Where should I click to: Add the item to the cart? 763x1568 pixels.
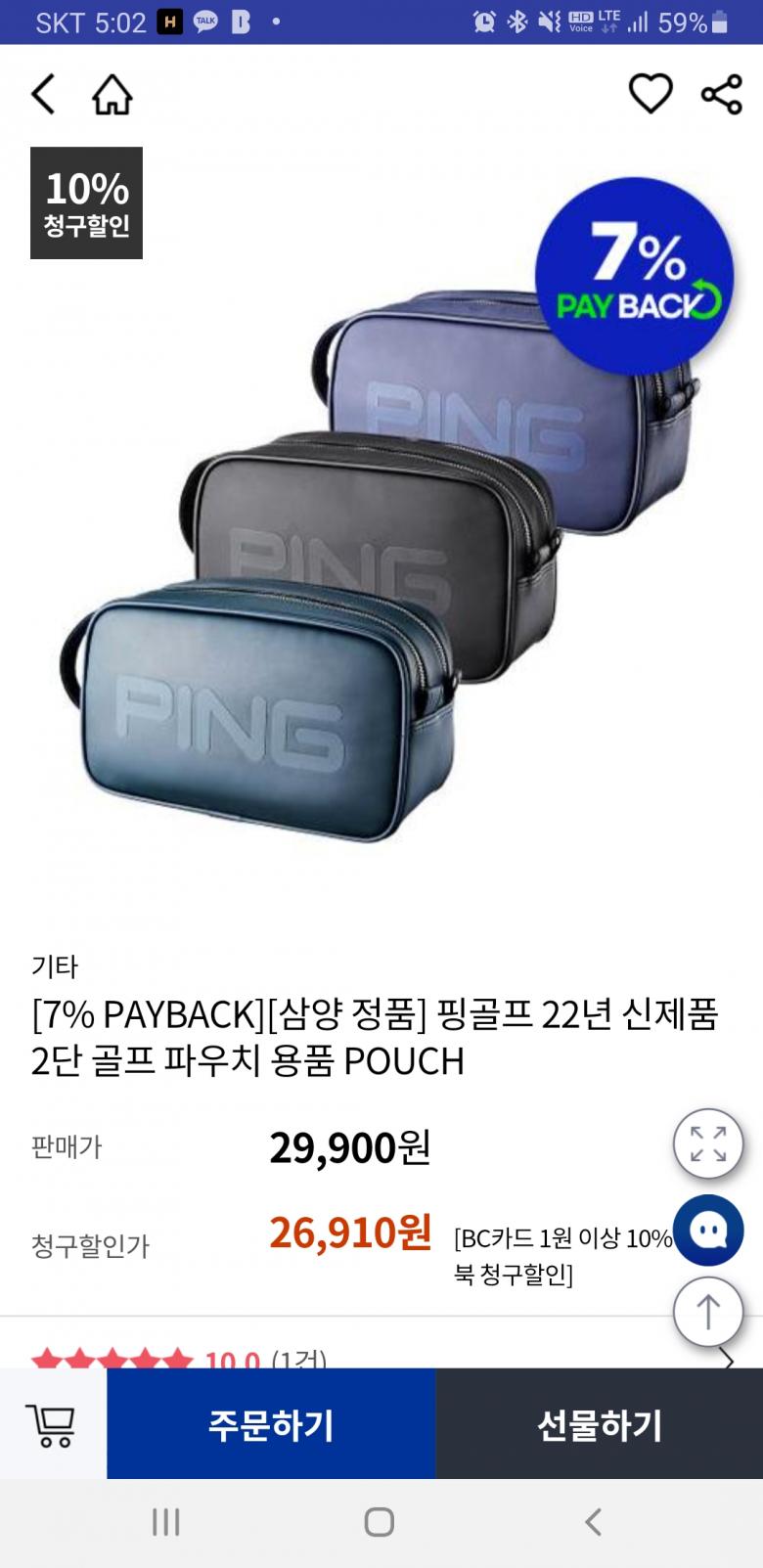tap(54, 1424)
